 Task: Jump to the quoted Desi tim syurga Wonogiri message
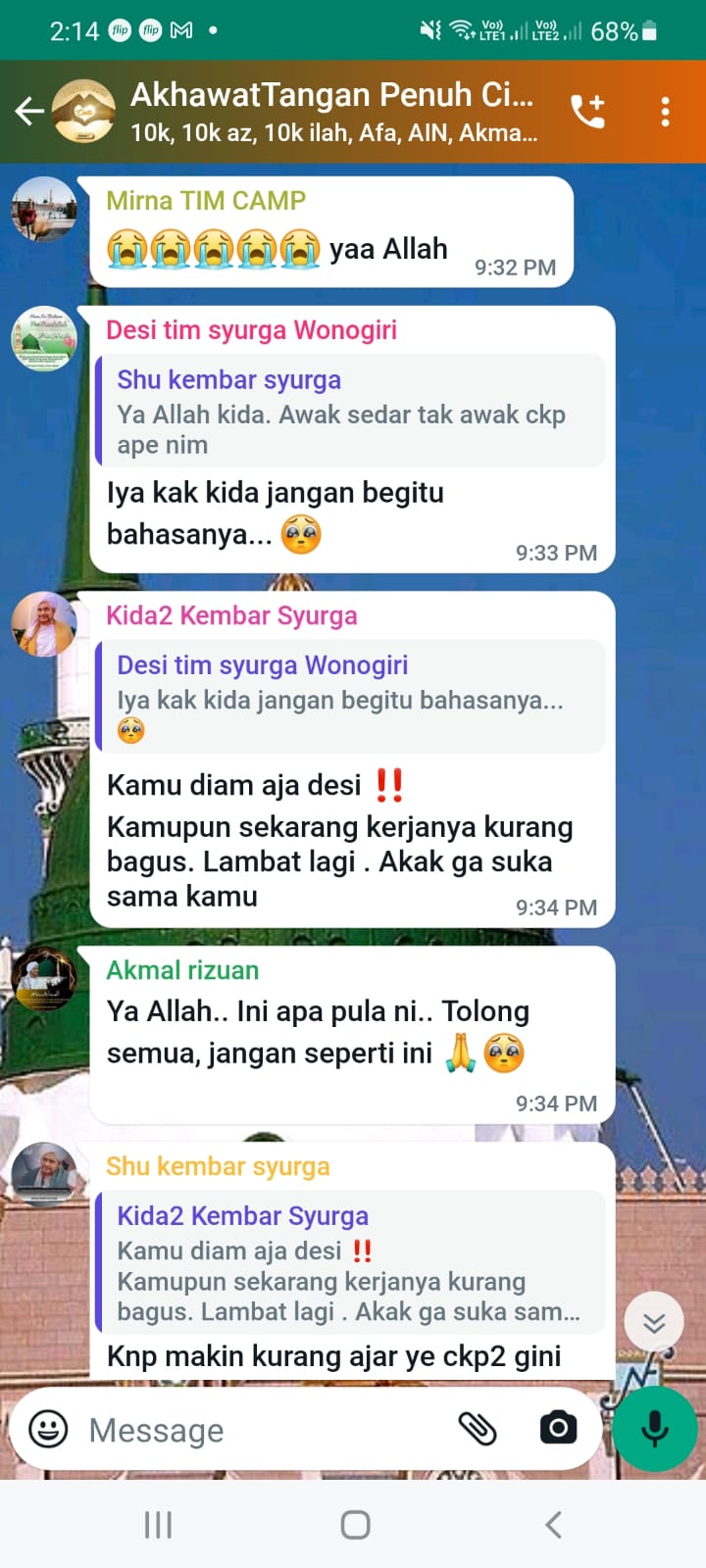[x=350, y=697]
